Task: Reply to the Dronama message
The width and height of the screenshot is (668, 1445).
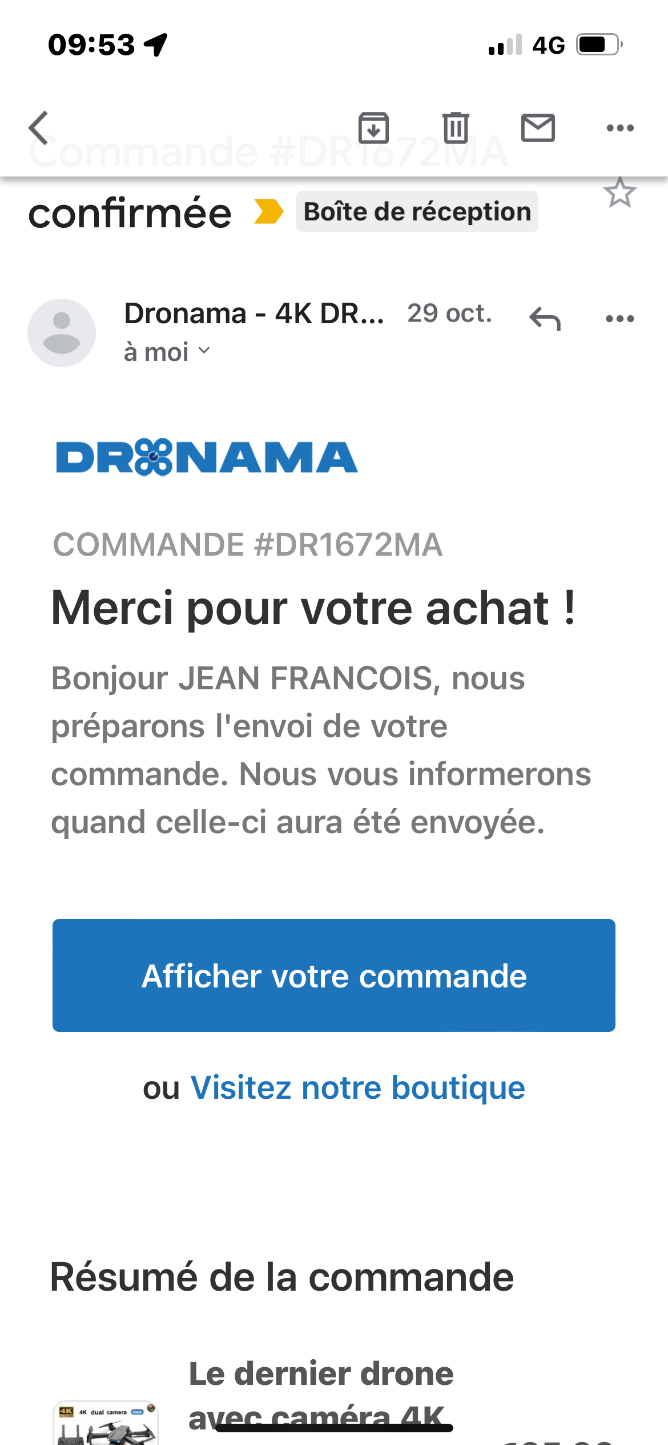Action: pos(545,319)
